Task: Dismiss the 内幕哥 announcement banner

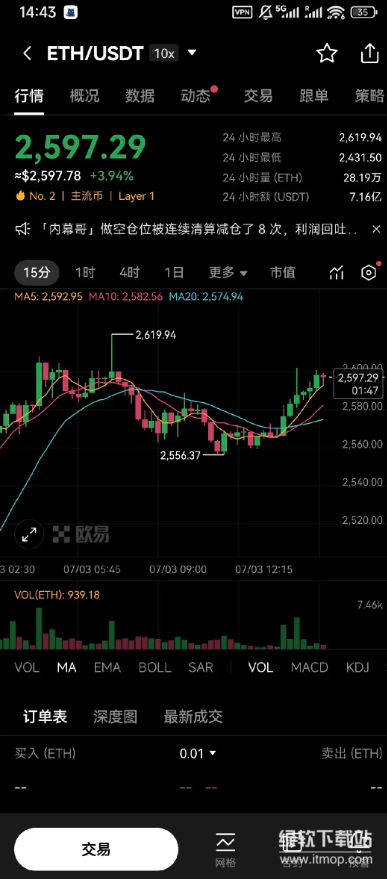Action: click(376, 229)
